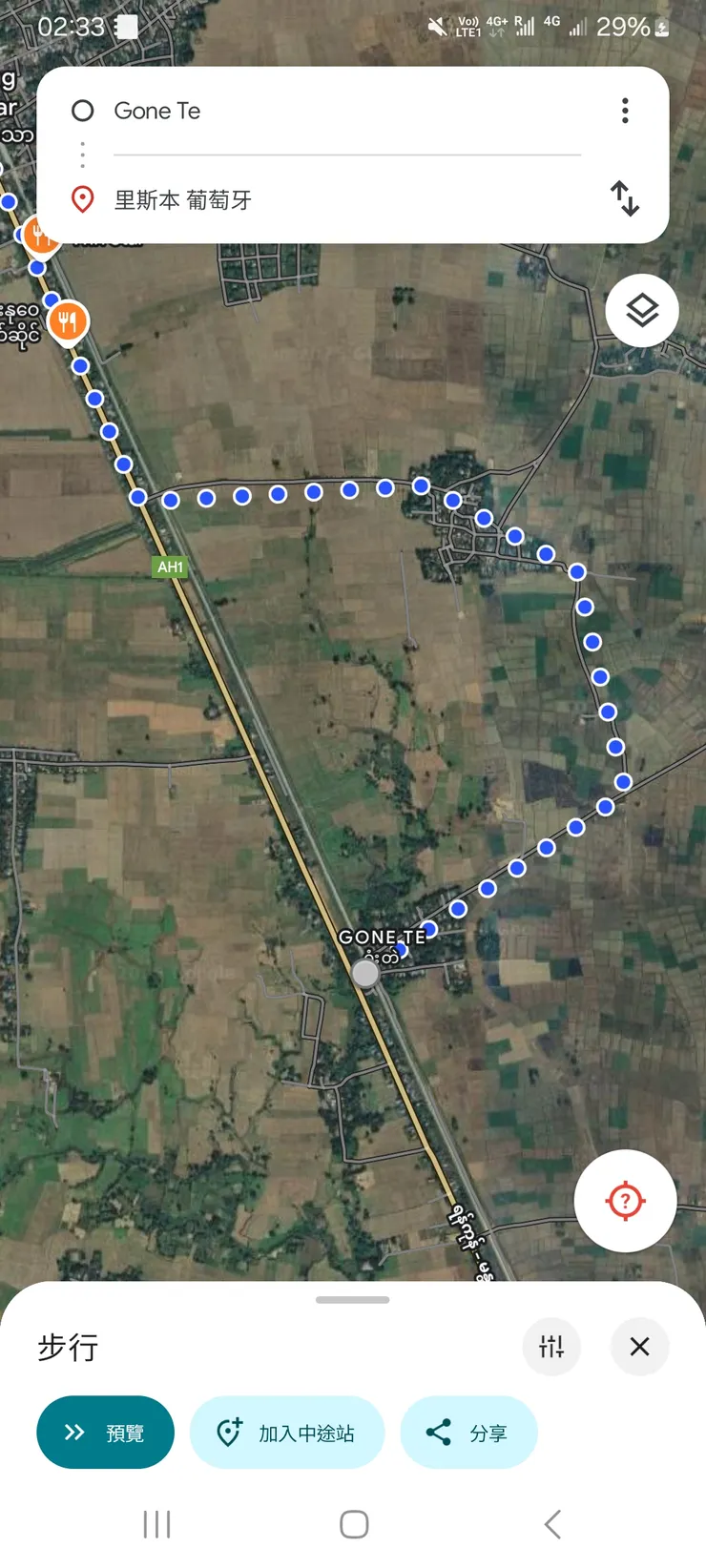Swap start and destination
Viewport: 706px width, 1568px height.
pos(625,198)
